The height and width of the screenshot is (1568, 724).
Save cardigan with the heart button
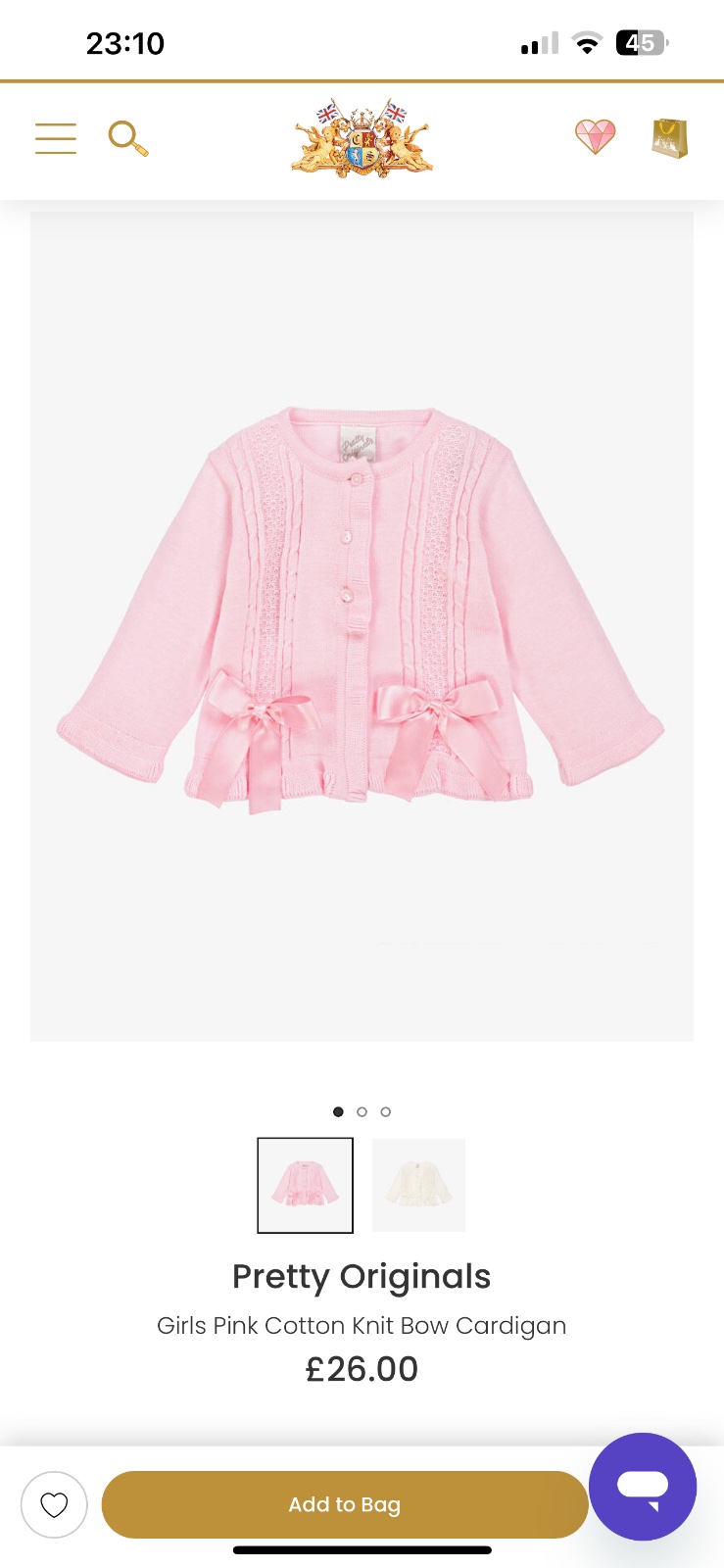coord(54,1504)
